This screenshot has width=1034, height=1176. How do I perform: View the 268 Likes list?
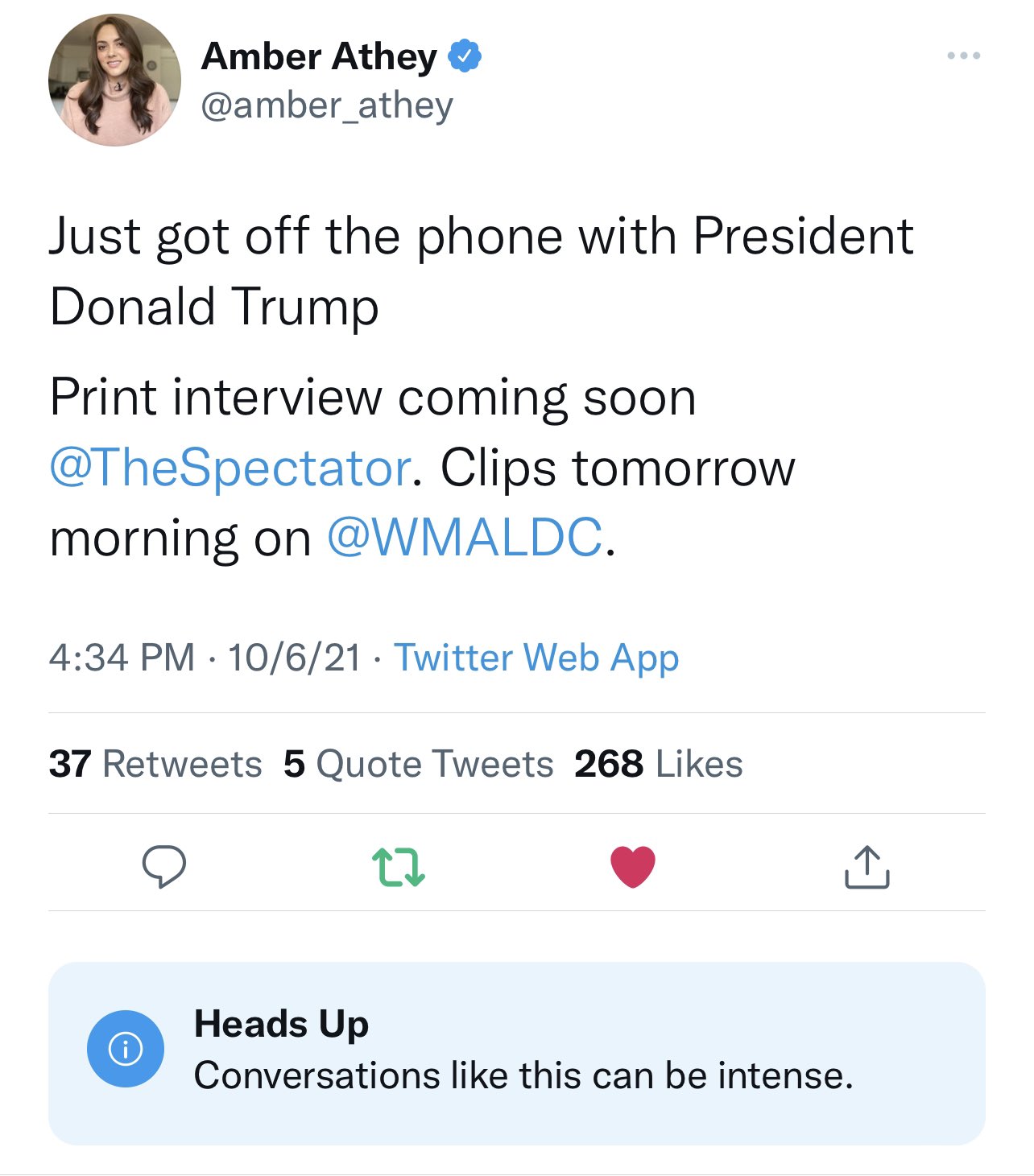[x=658, y=763]
